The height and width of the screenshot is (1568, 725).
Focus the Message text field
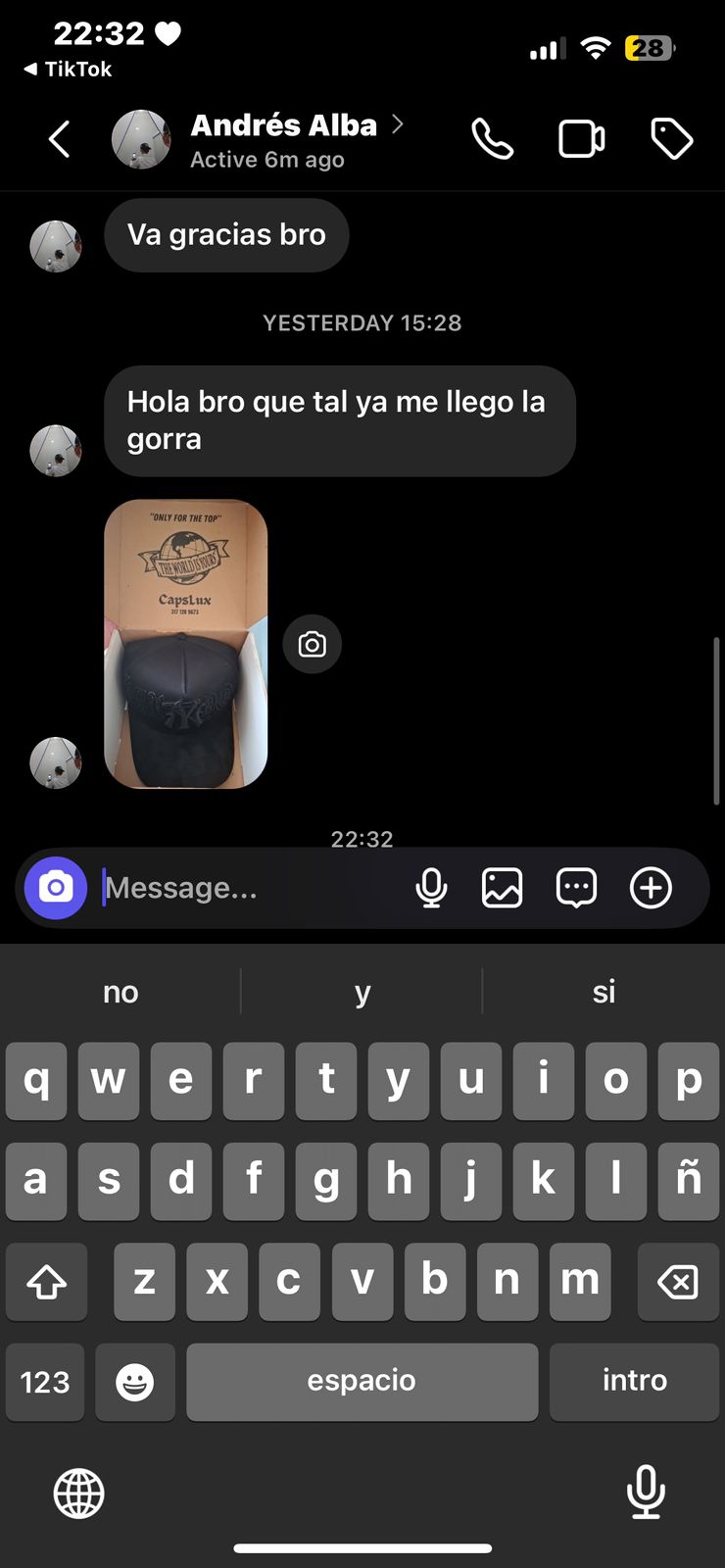point(245,888)
